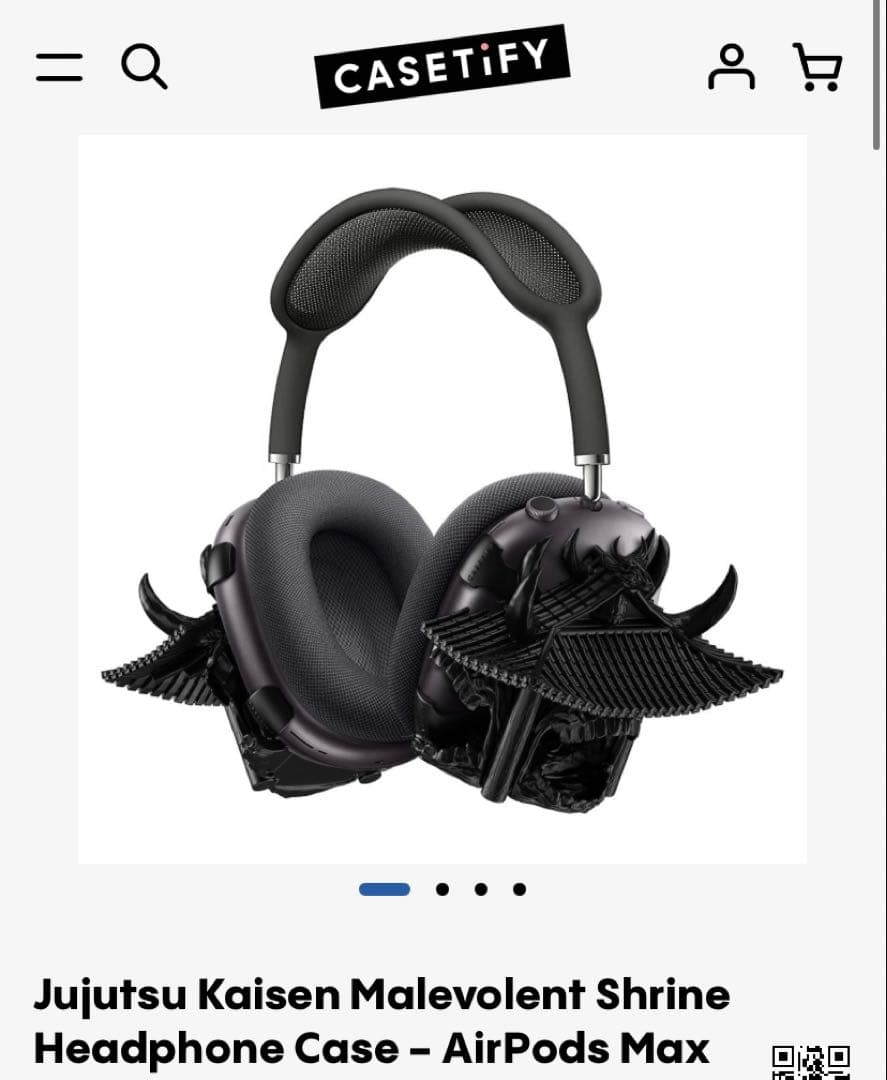View the shopping cart
The image size is (887, 1080).
coord(817,67)
